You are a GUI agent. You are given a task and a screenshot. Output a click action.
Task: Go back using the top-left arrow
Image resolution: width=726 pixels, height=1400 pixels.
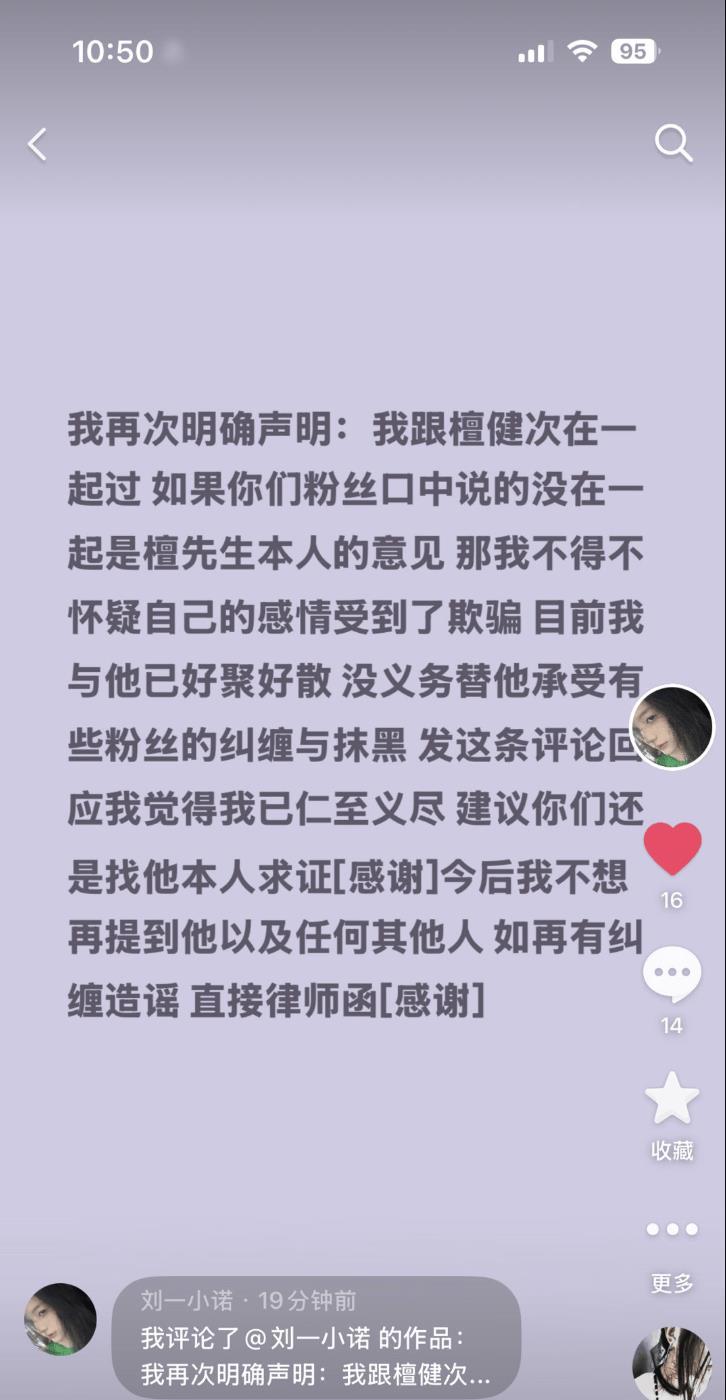pos(37,145)
